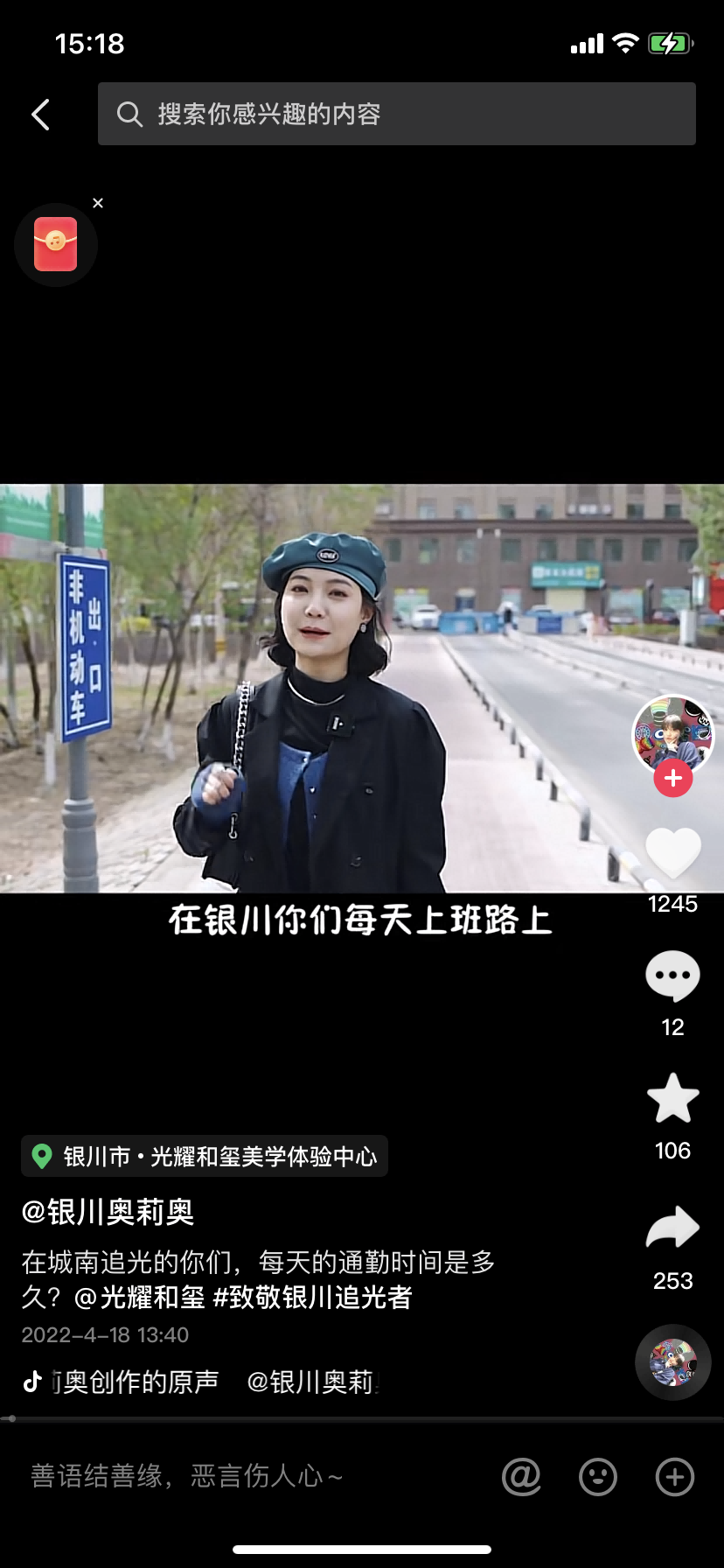The height and width of the screenshot is (1568, 724).
Task: Open the red envelope reward icon
Action: 56,244
